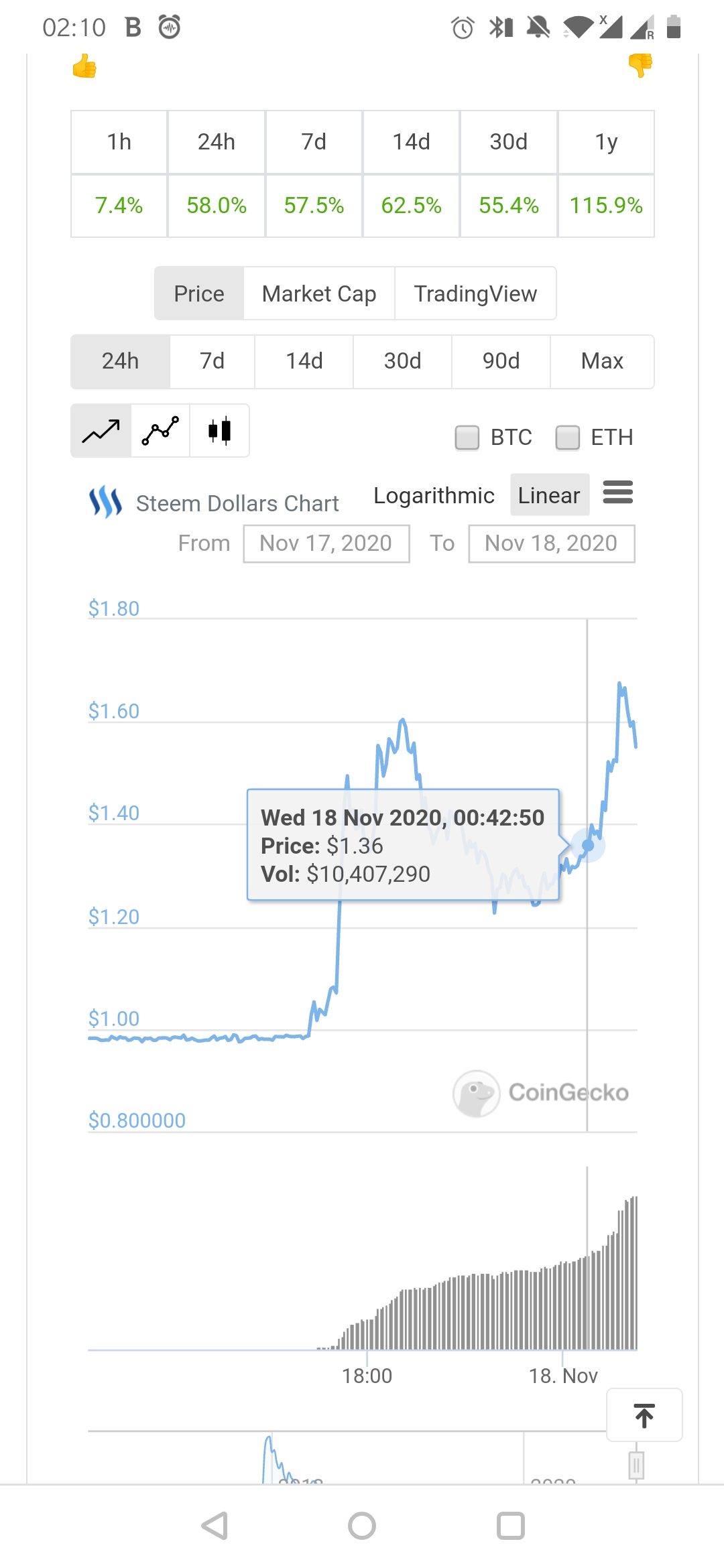Switch chart range to 90d

coord(501,361)
